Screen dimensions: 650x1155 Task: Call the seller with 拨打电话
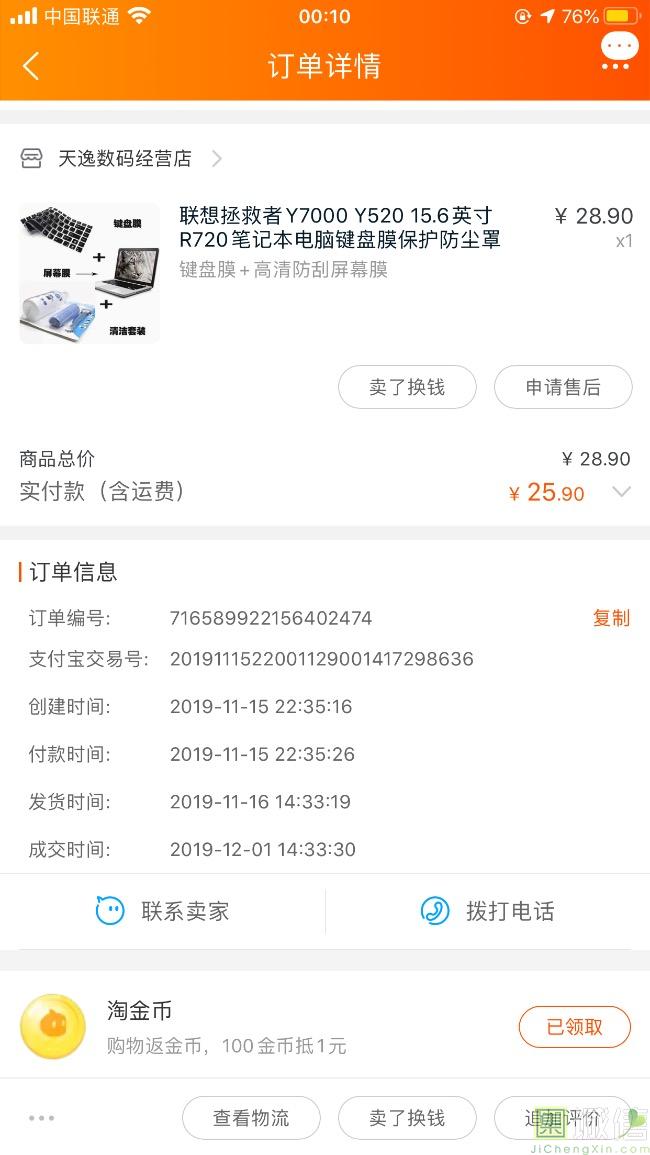[x=488, y=911]
